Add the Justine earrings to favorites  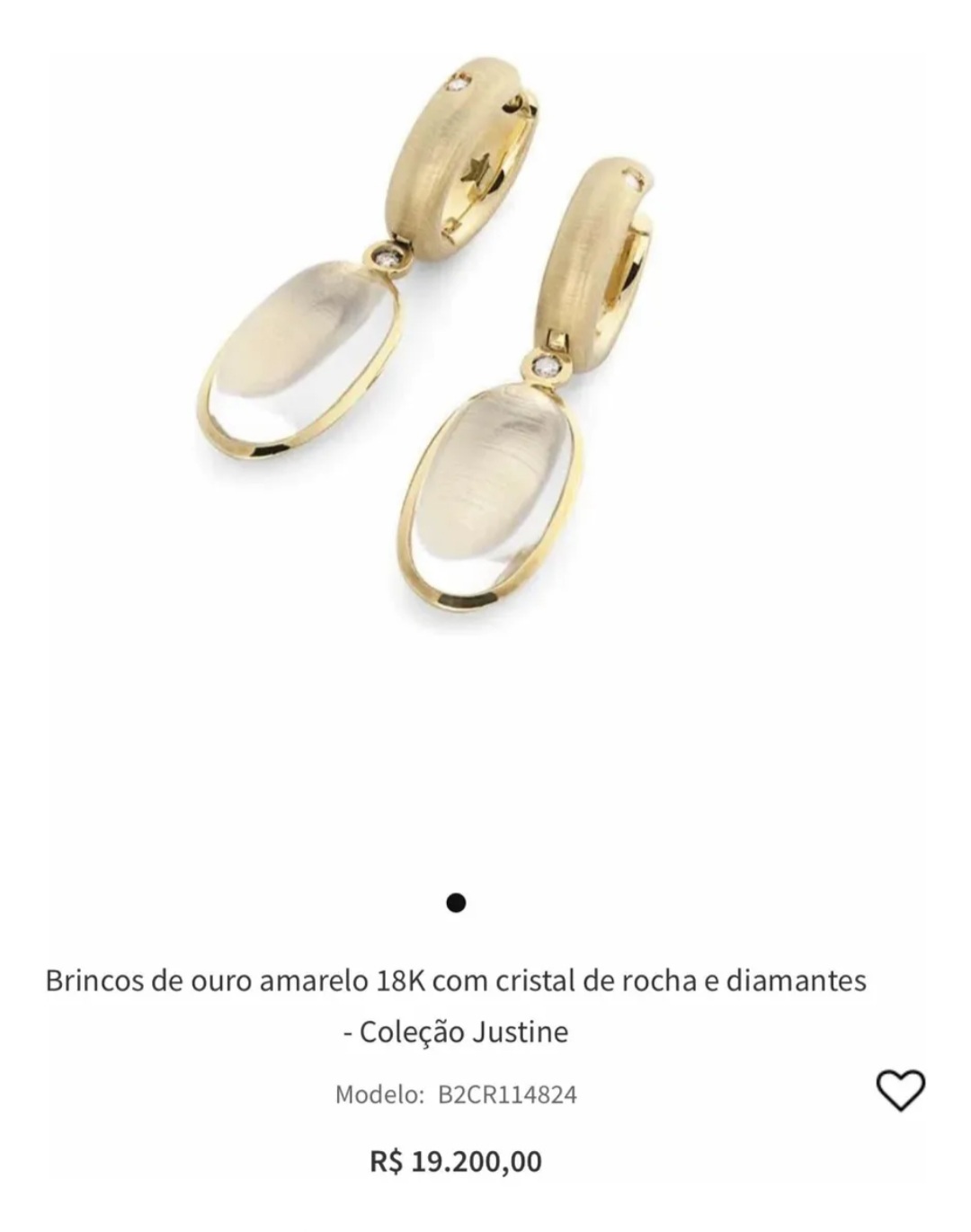click(900, 1090)
